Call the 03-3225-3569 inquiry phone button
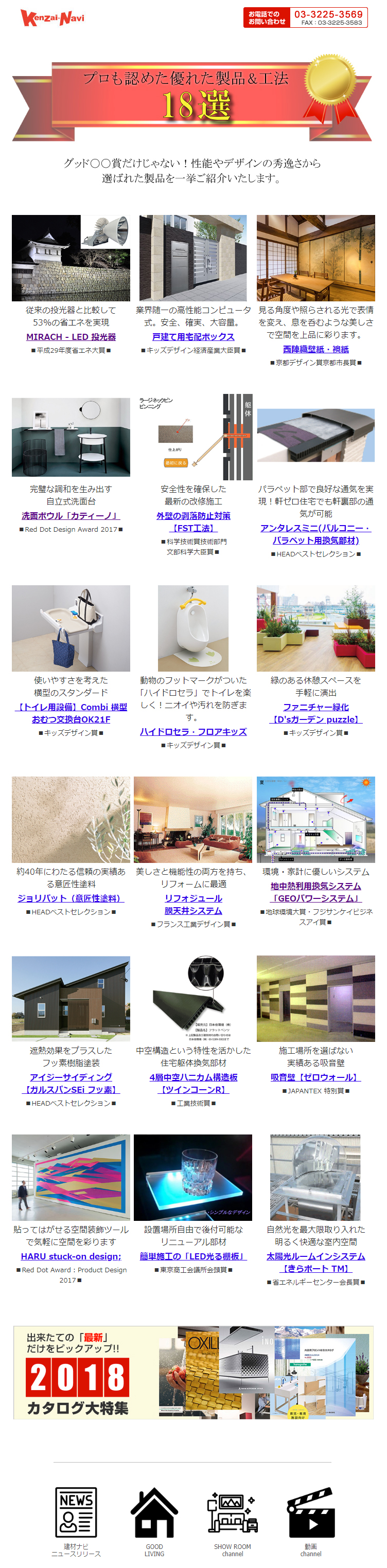Image resolution: width=387 pixels, height=1568 pixels. coord(305,17)
